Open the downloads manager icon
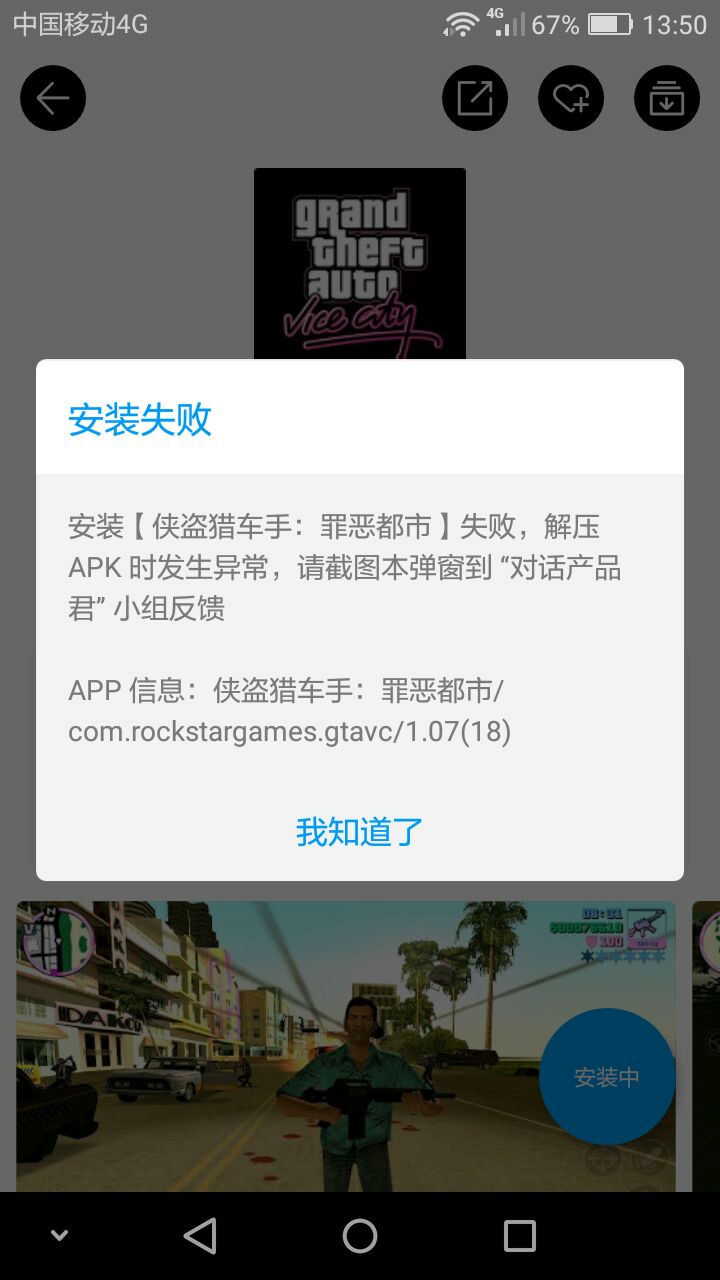 point(667,98)
